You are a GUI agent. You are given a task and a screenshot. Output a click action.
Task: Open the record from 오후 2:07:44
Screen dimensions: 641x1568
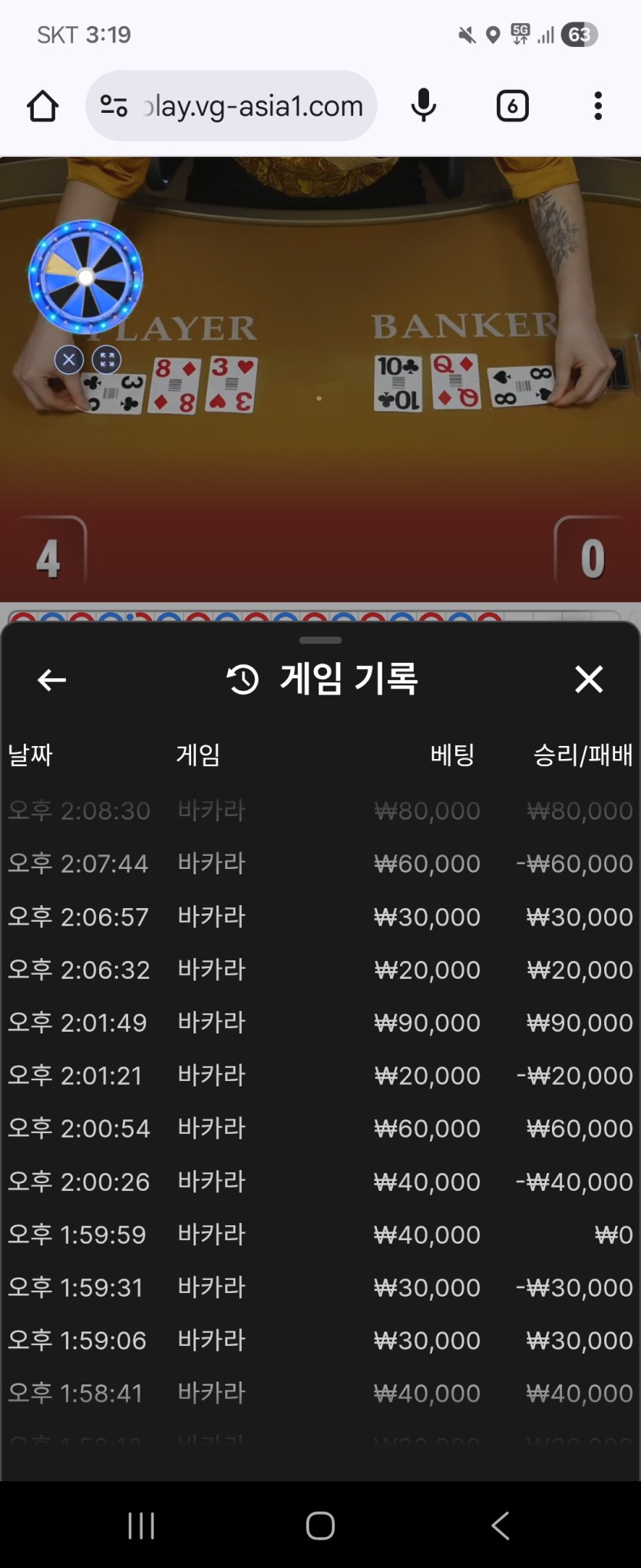point(320,864)
